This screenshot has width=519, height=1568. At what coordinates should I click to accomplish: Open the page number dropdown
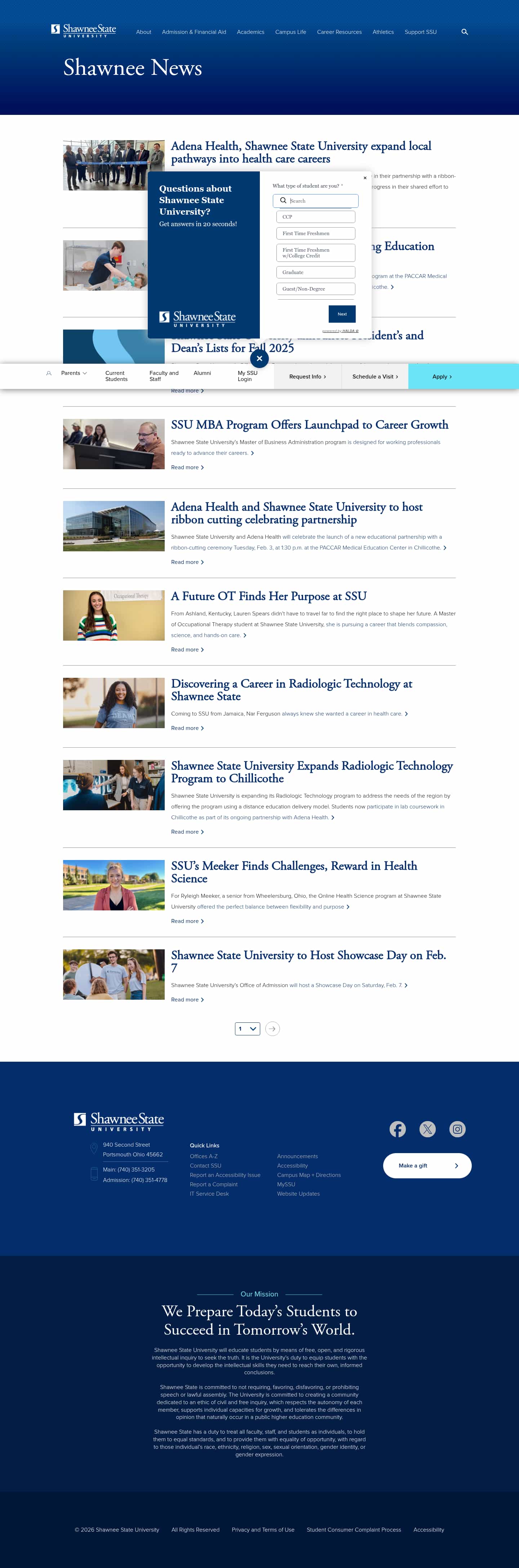click(247, 1029)
